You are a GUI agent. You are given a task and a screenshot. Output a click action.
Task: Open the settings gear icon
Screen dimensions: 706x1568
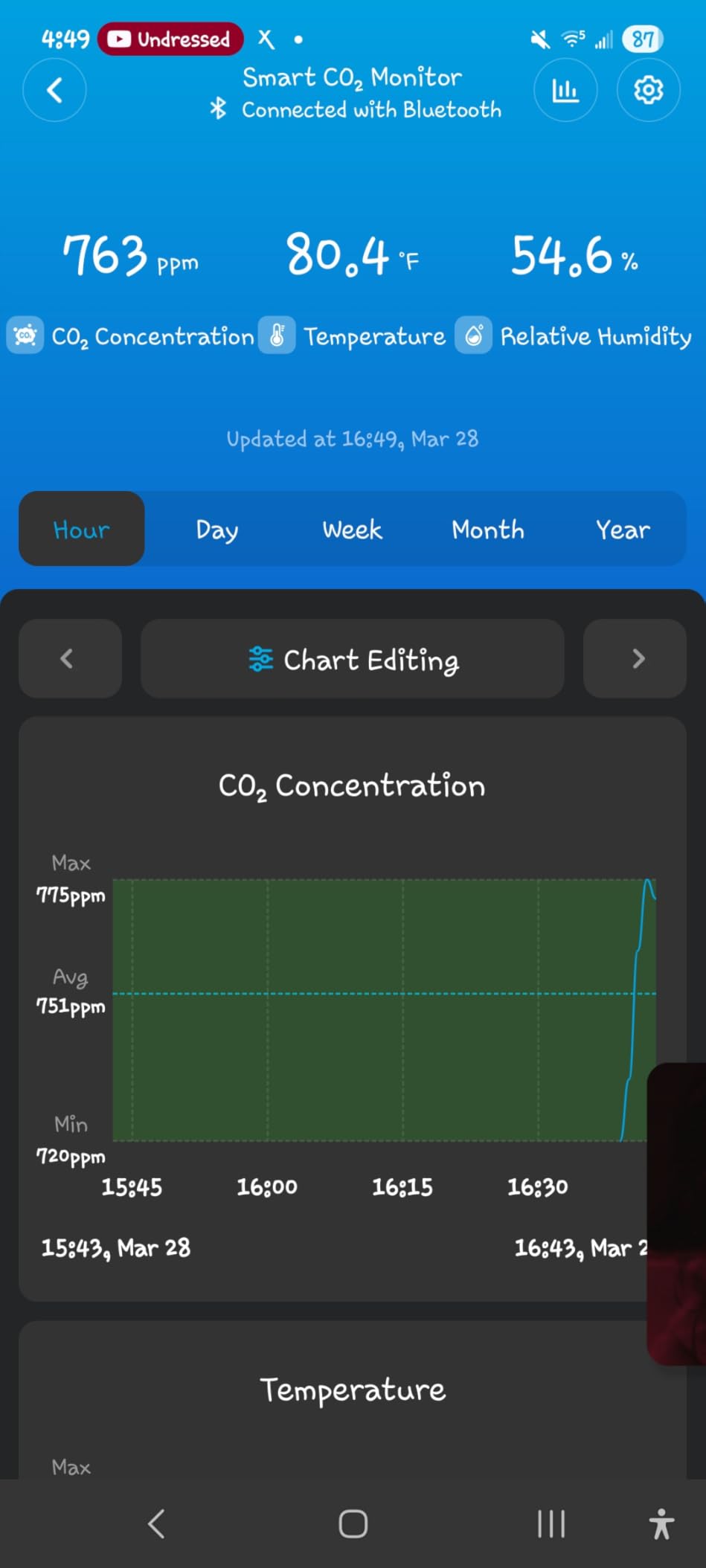point(648,89)
